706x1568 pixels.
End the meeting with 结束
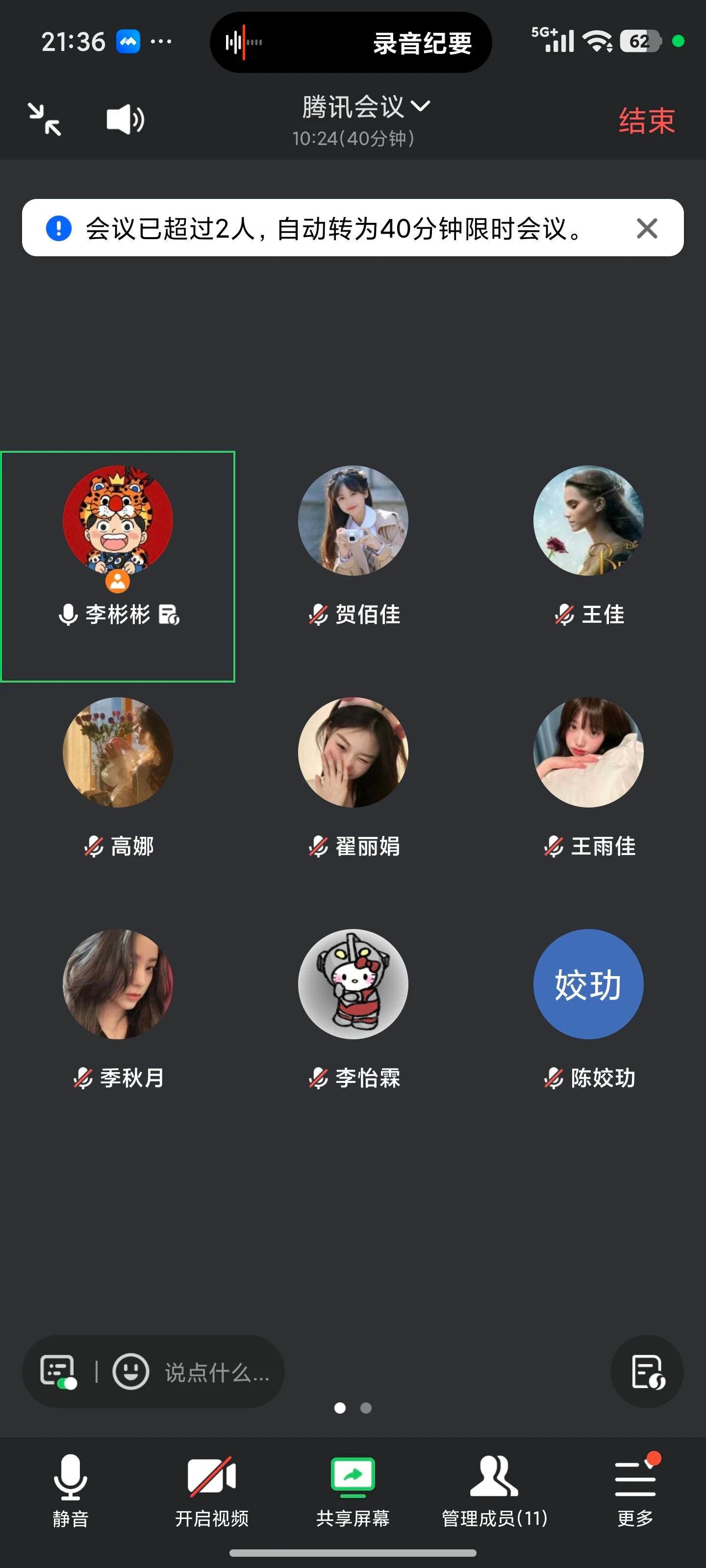click(x=646, y=121)
